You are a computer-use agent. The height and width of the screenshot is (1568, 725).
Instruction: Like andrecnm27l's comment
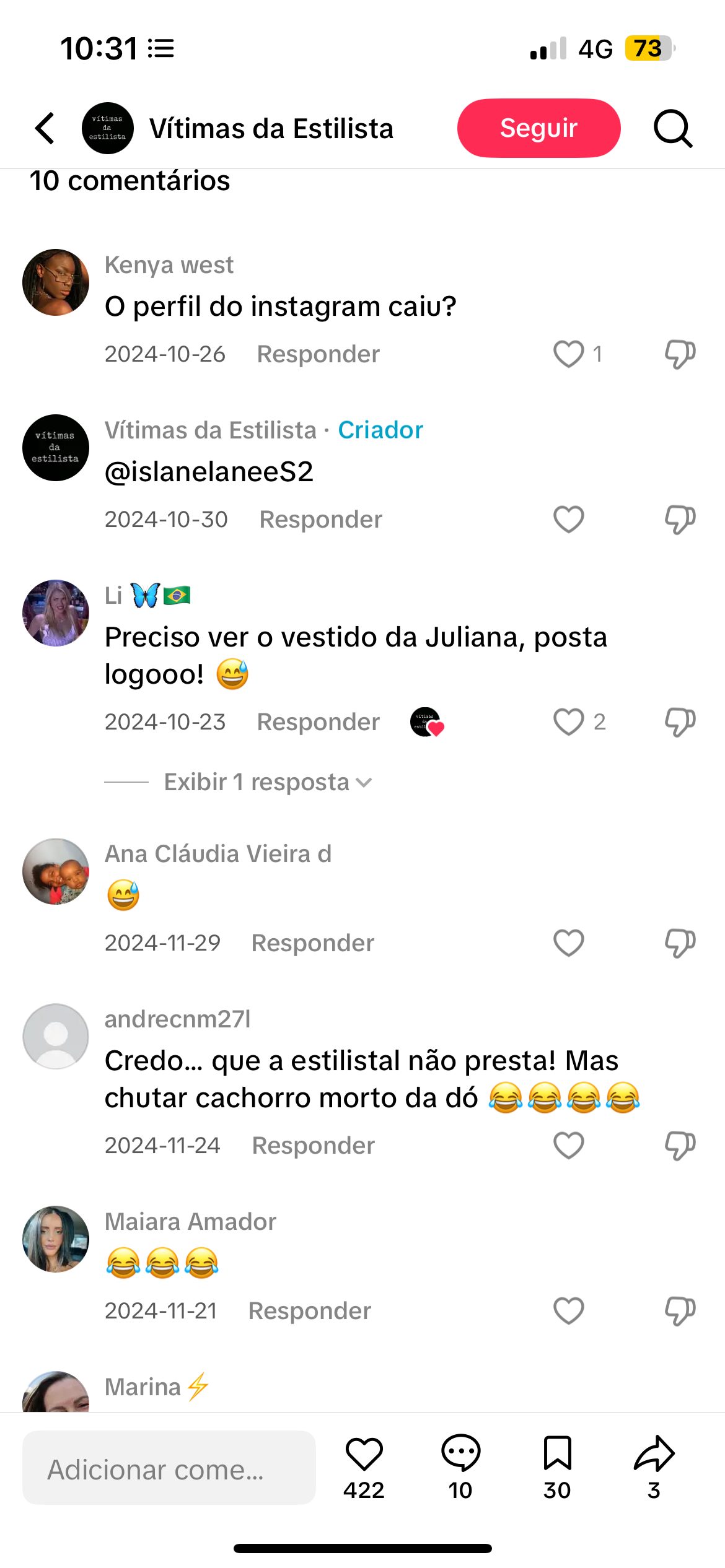pos(568,1146)
